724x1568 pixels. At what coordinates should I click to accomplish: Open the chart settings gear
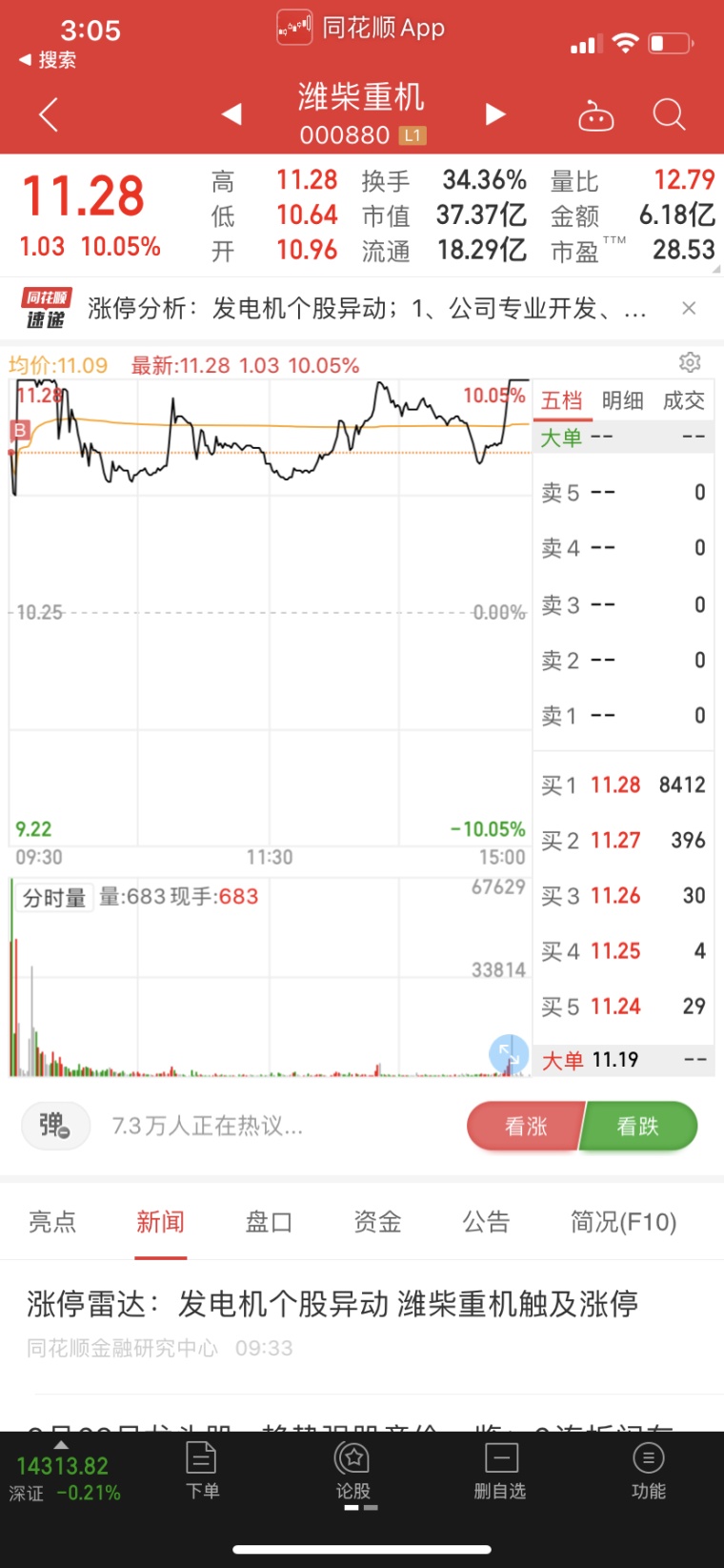click(x=690, y=362)
